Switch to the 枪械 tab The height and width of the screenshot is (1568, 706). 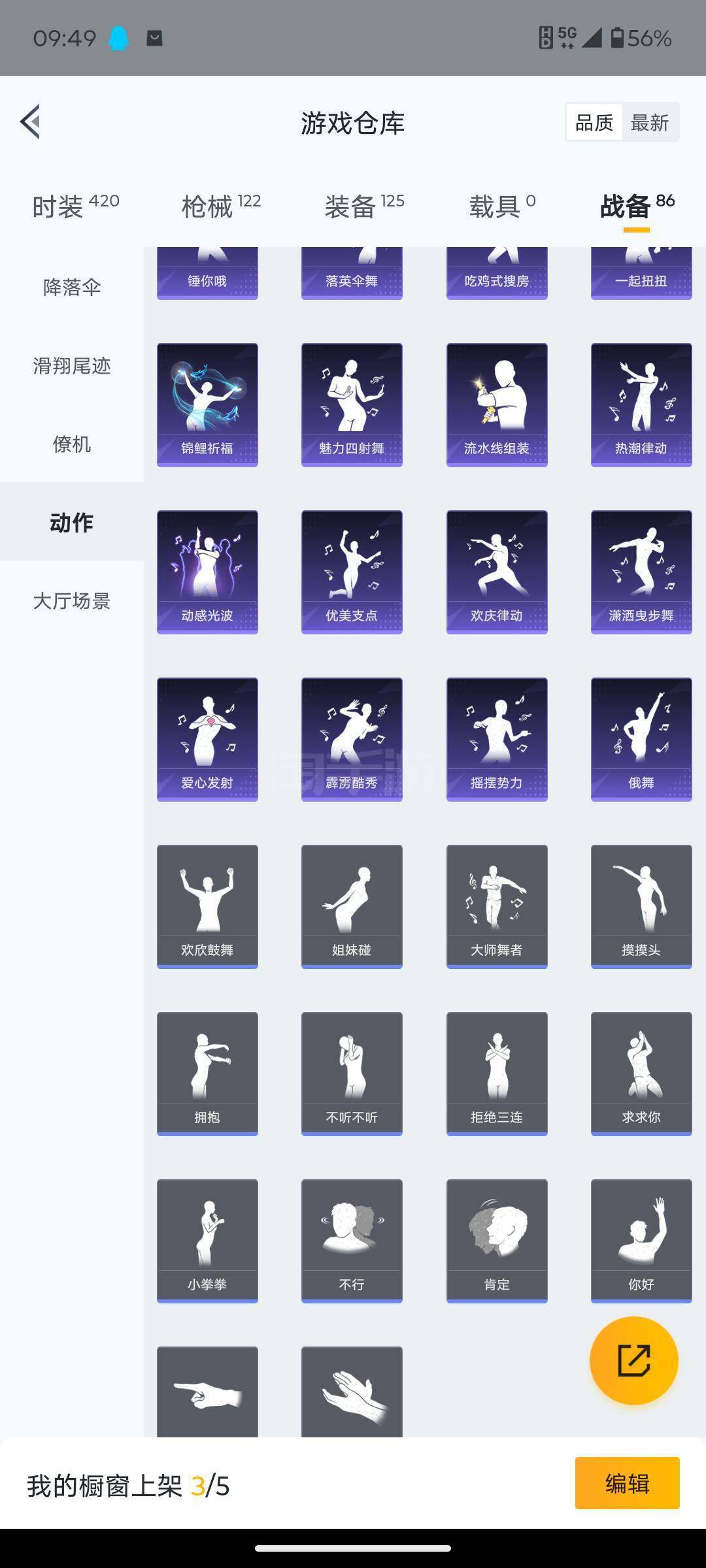pos(221,206)
